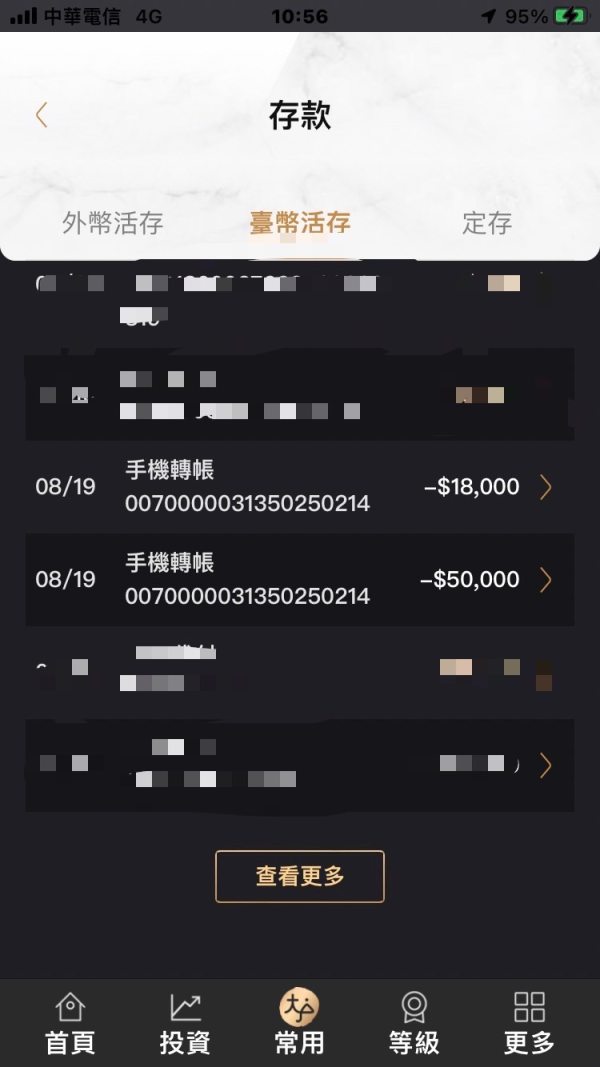The width and height of the screenshot is (600, 1067).
Task: Open the 更多 menu tab
Action: pyautogui.click(x=529, y=1023)
